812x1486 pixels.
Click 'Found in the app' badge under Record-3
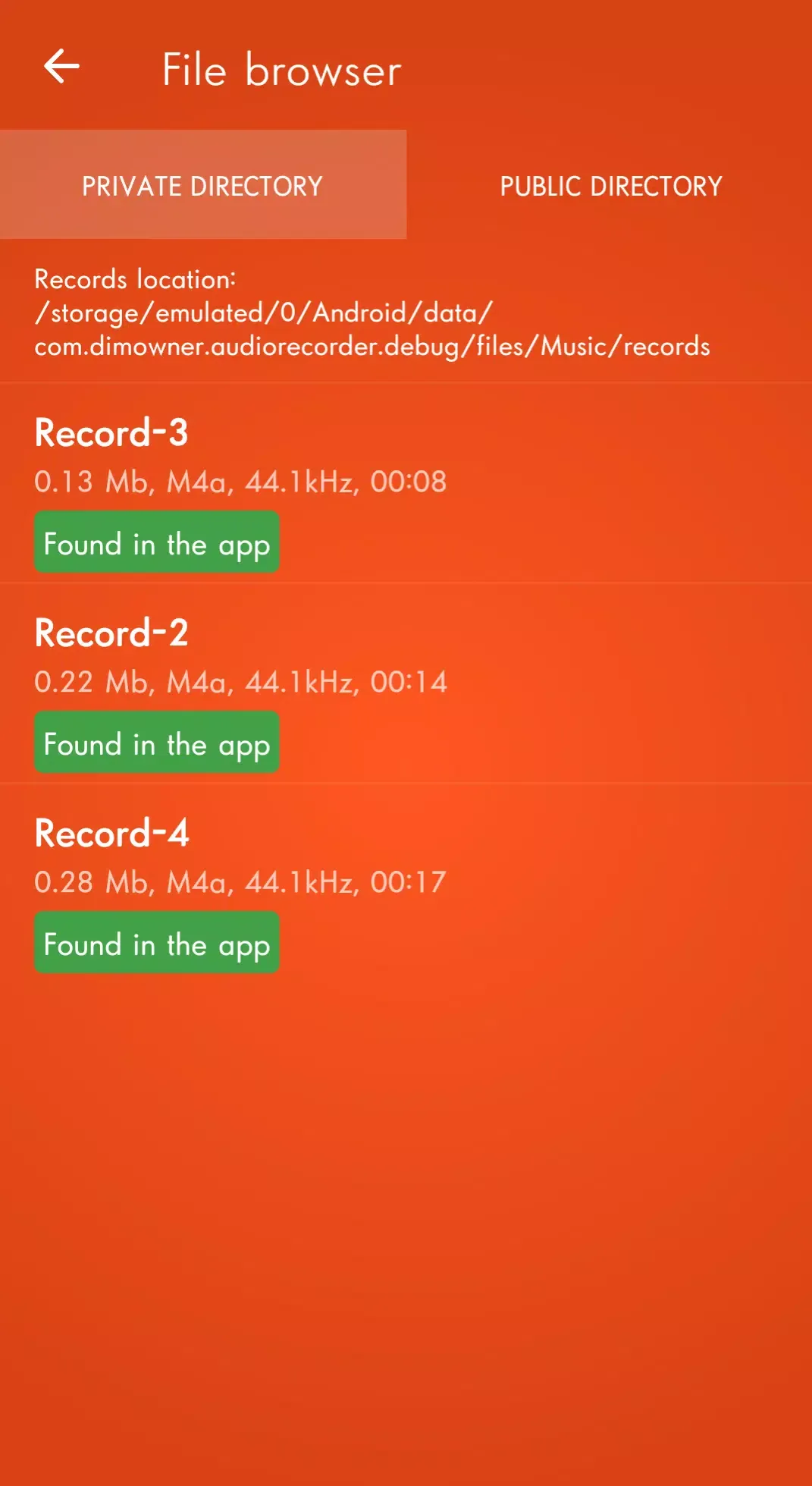(156, 543)
